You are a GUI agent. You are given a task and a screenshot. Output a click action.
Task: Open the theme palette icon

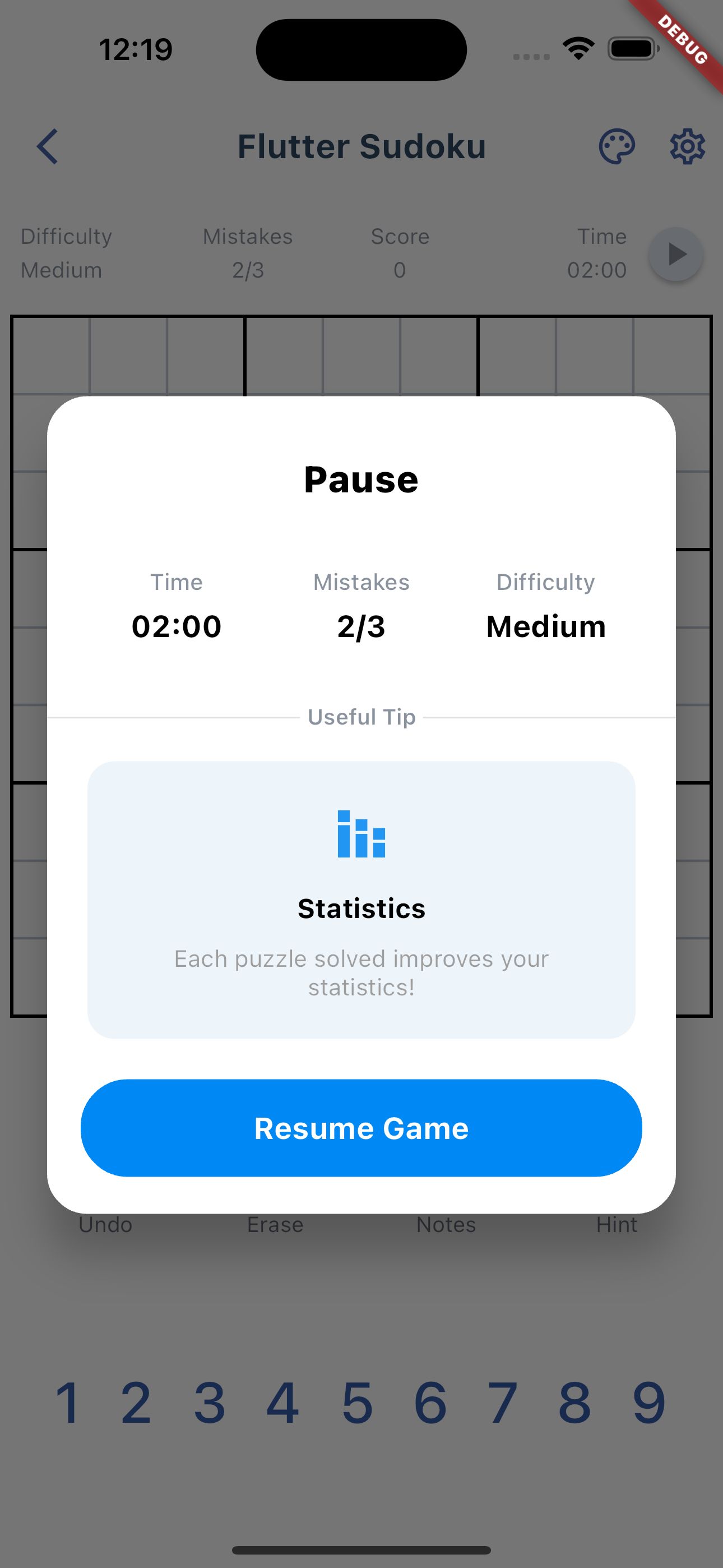coord(617,146)
